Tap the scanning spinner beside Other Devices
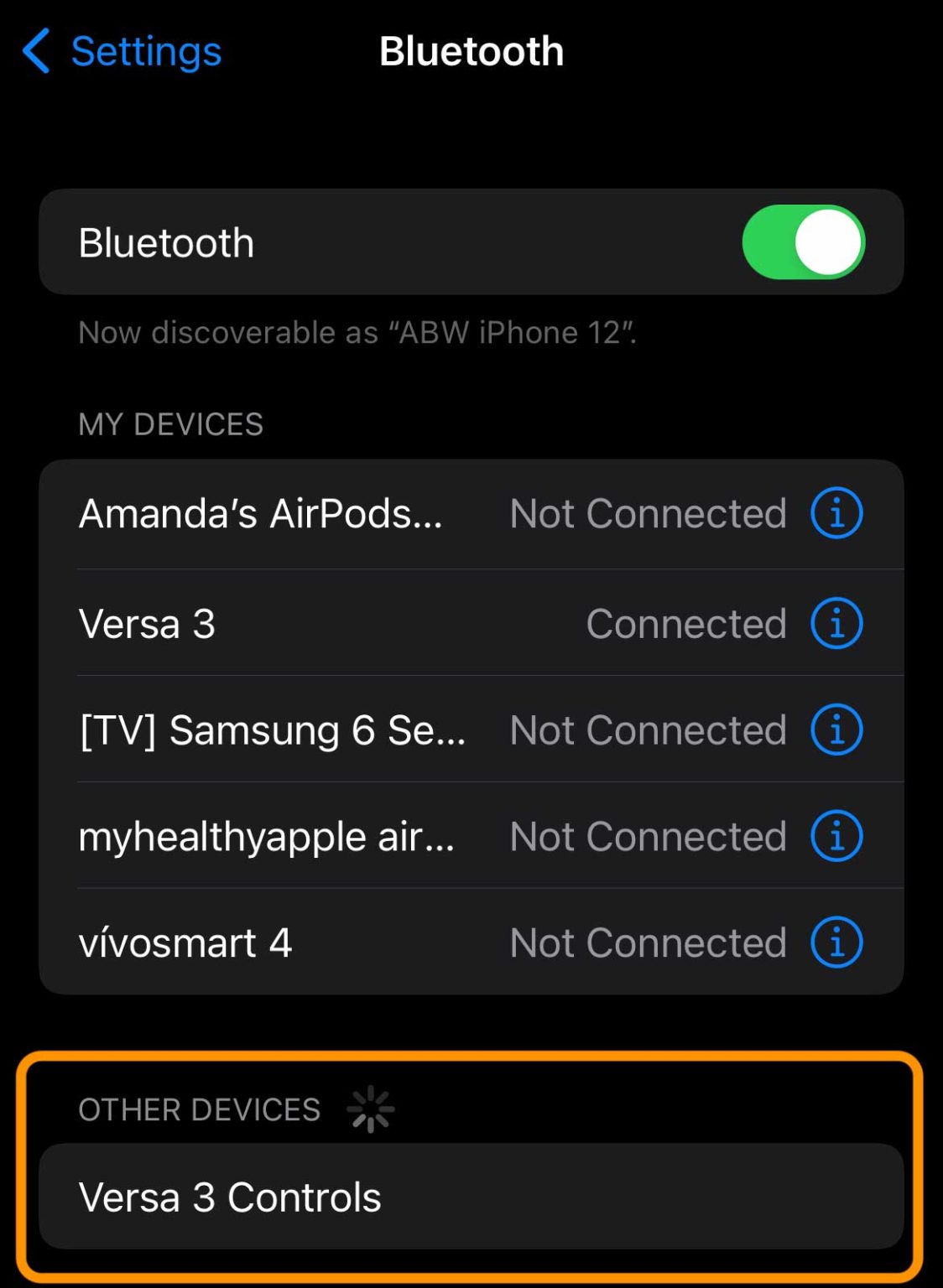 [x=369, y=1109]
